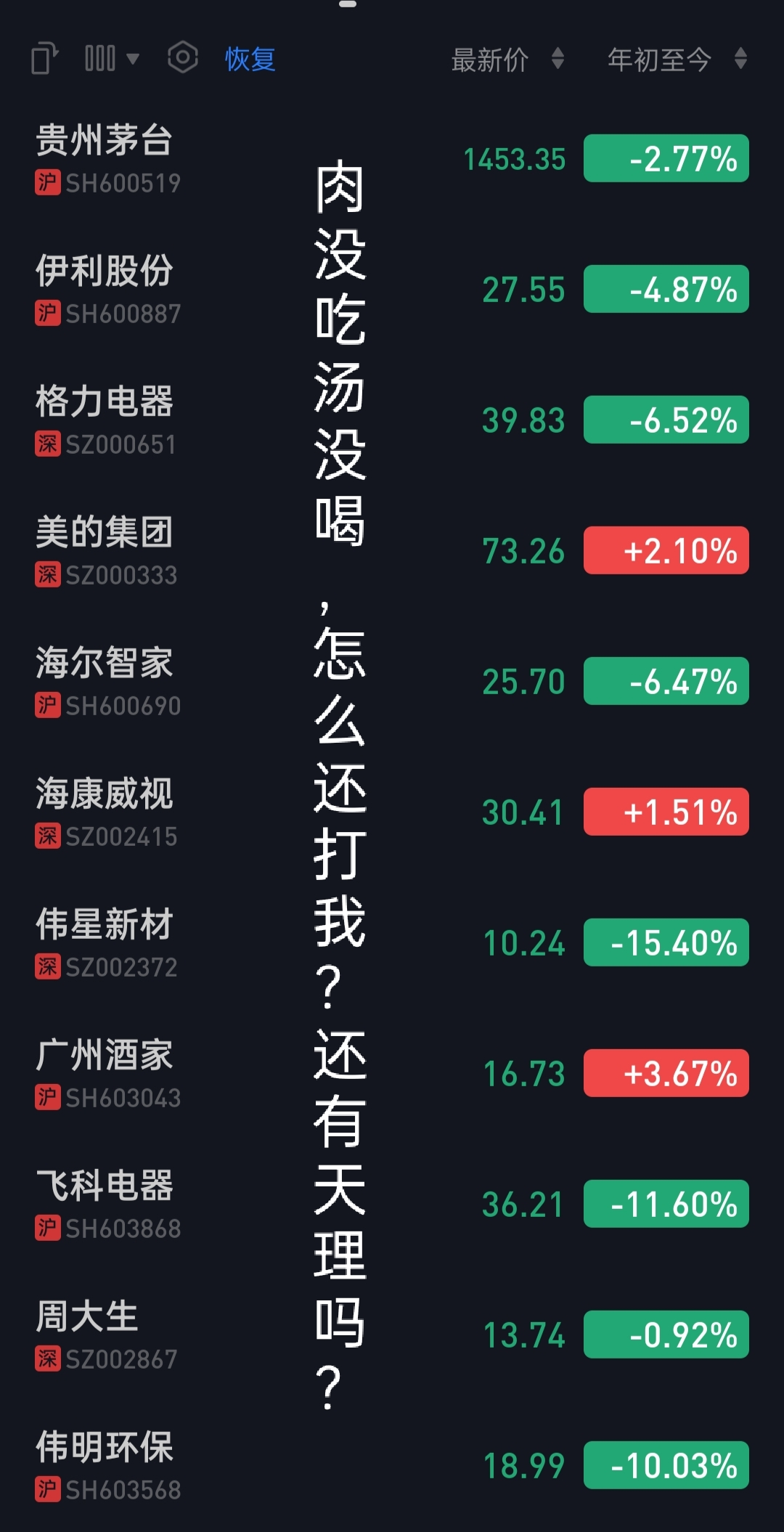
Task: Sort the list by 最新价
Action: click(x=507, y=60)
